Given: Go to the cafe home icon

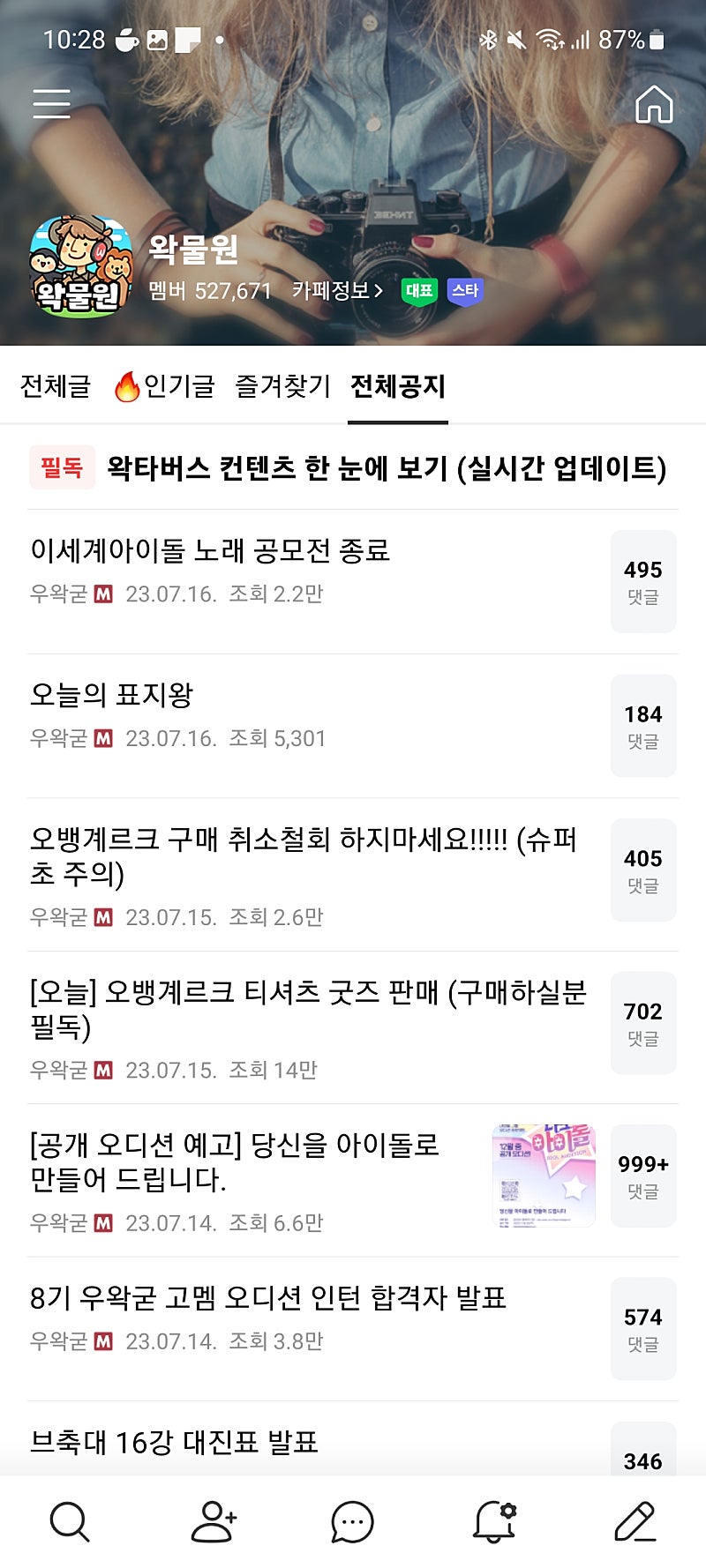Looking at the screenshot, I should (x=654, y=104).
